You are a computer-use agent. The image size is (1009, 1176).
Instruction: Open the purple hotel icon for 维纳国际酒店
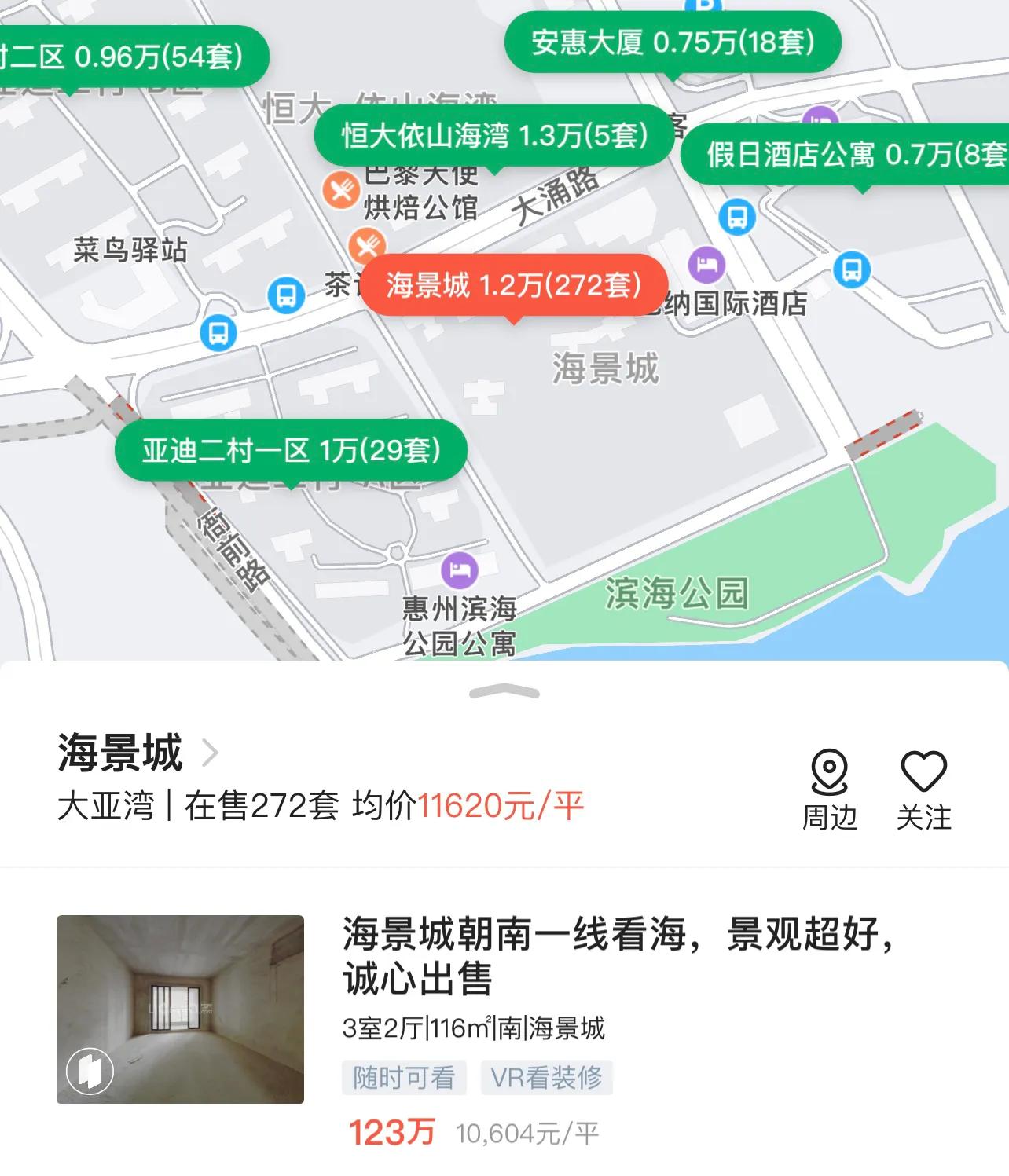tap(705, 266)
